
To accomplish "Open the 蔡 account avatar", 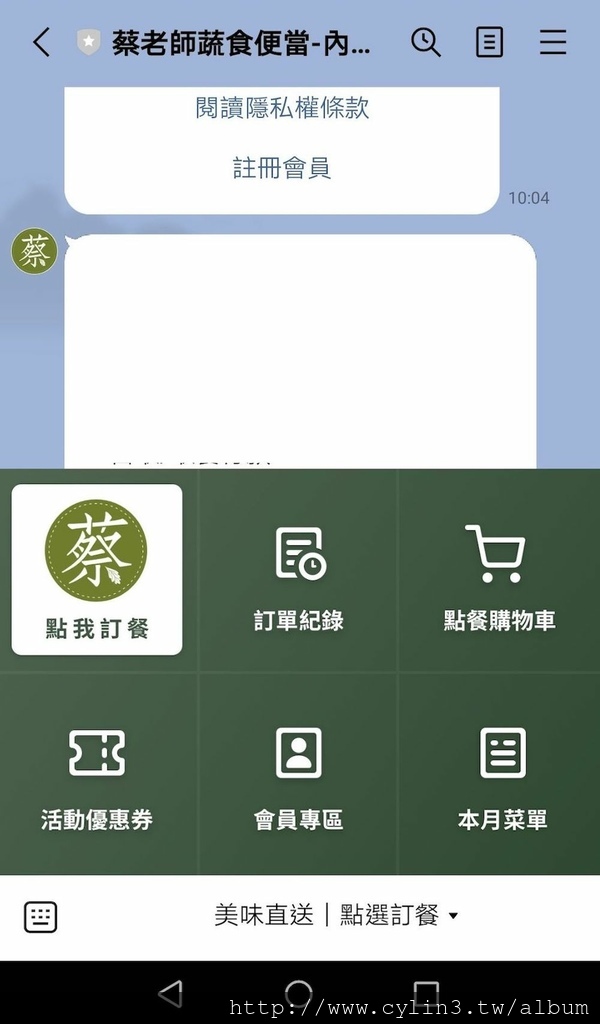I will pos(34,251).
